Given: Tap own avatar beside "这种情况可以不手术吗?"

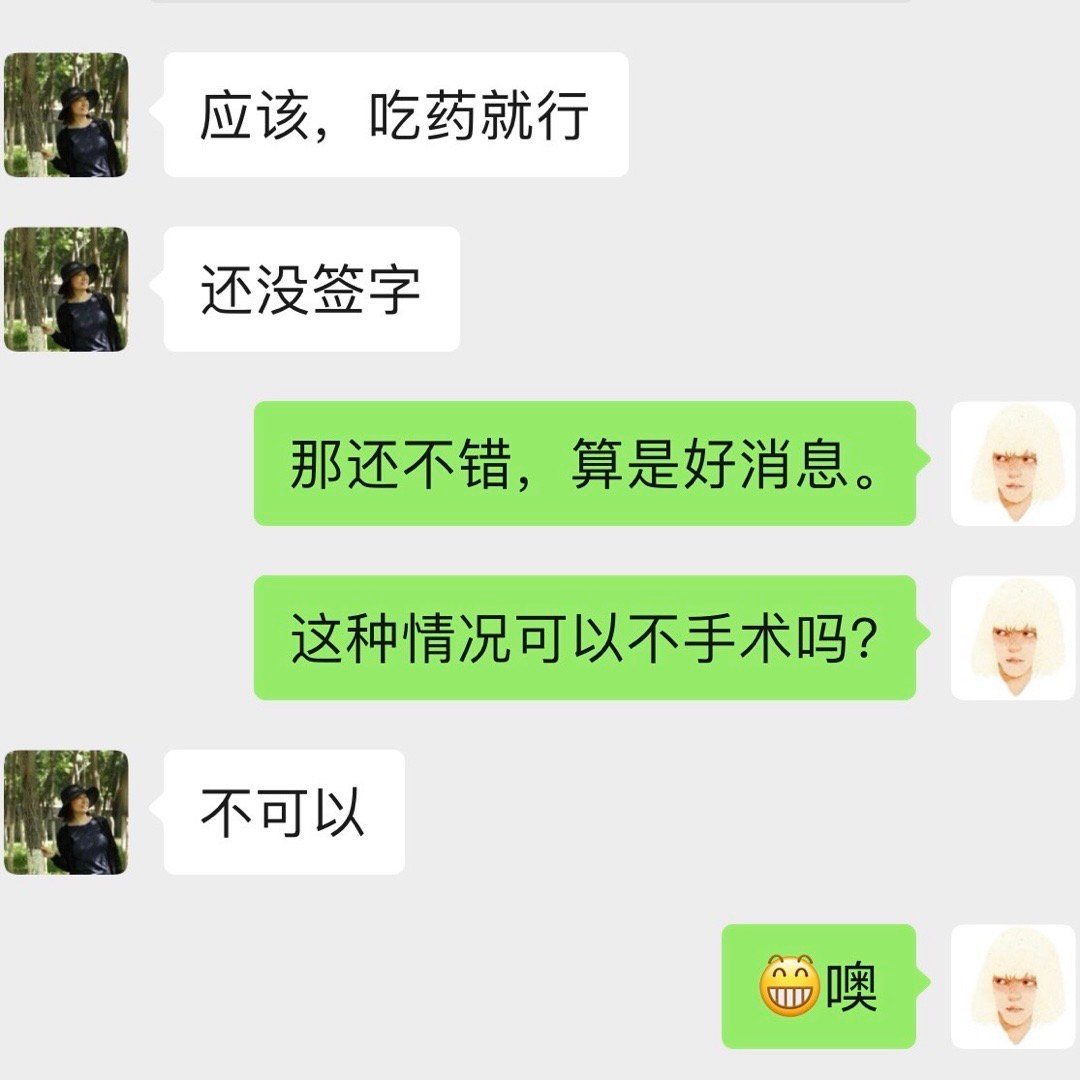Looking at the screenshot, I should (1012, 637).
